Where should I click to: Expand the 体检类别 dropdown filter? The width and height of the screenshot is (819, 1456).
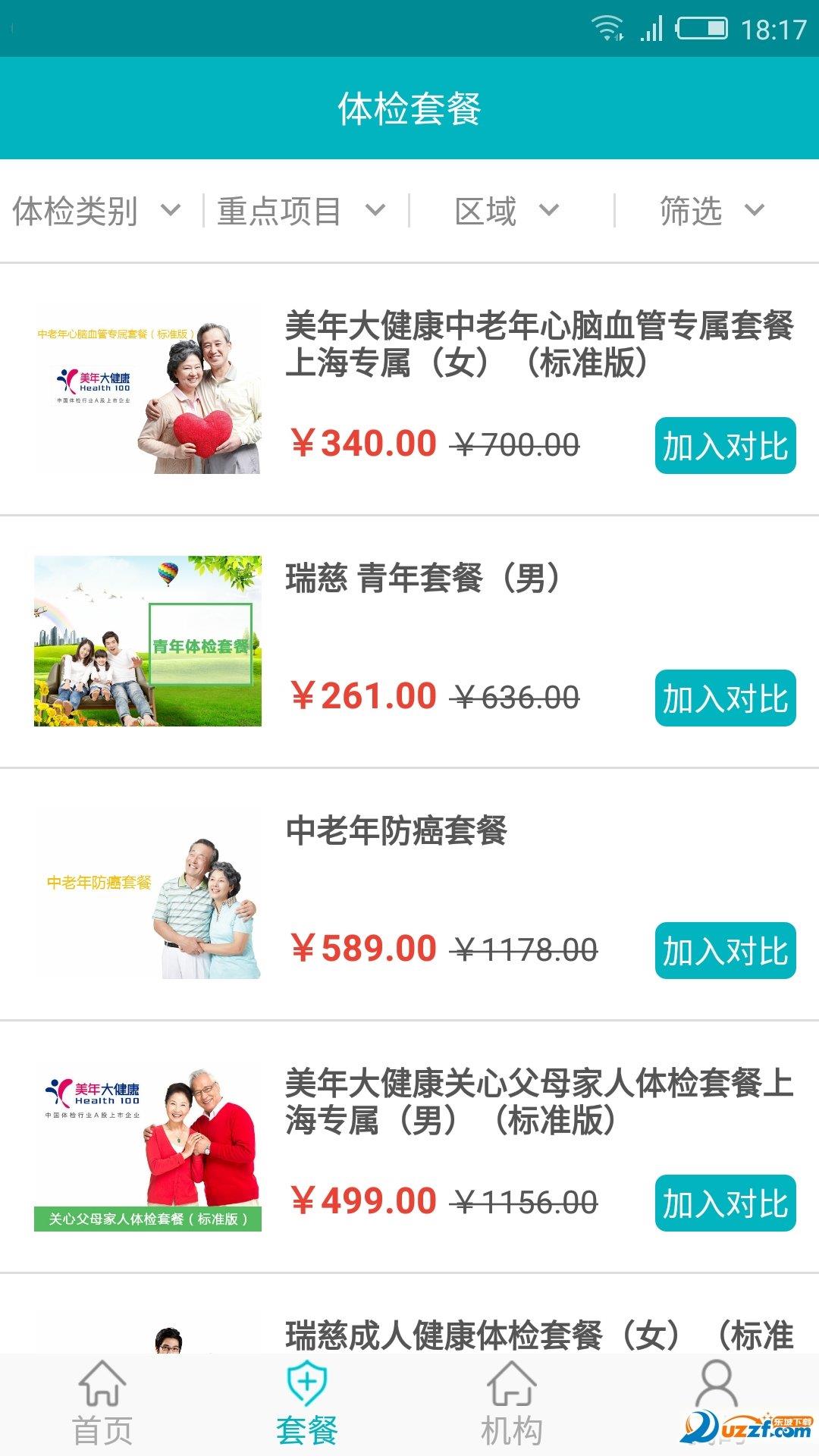(97, 211)
